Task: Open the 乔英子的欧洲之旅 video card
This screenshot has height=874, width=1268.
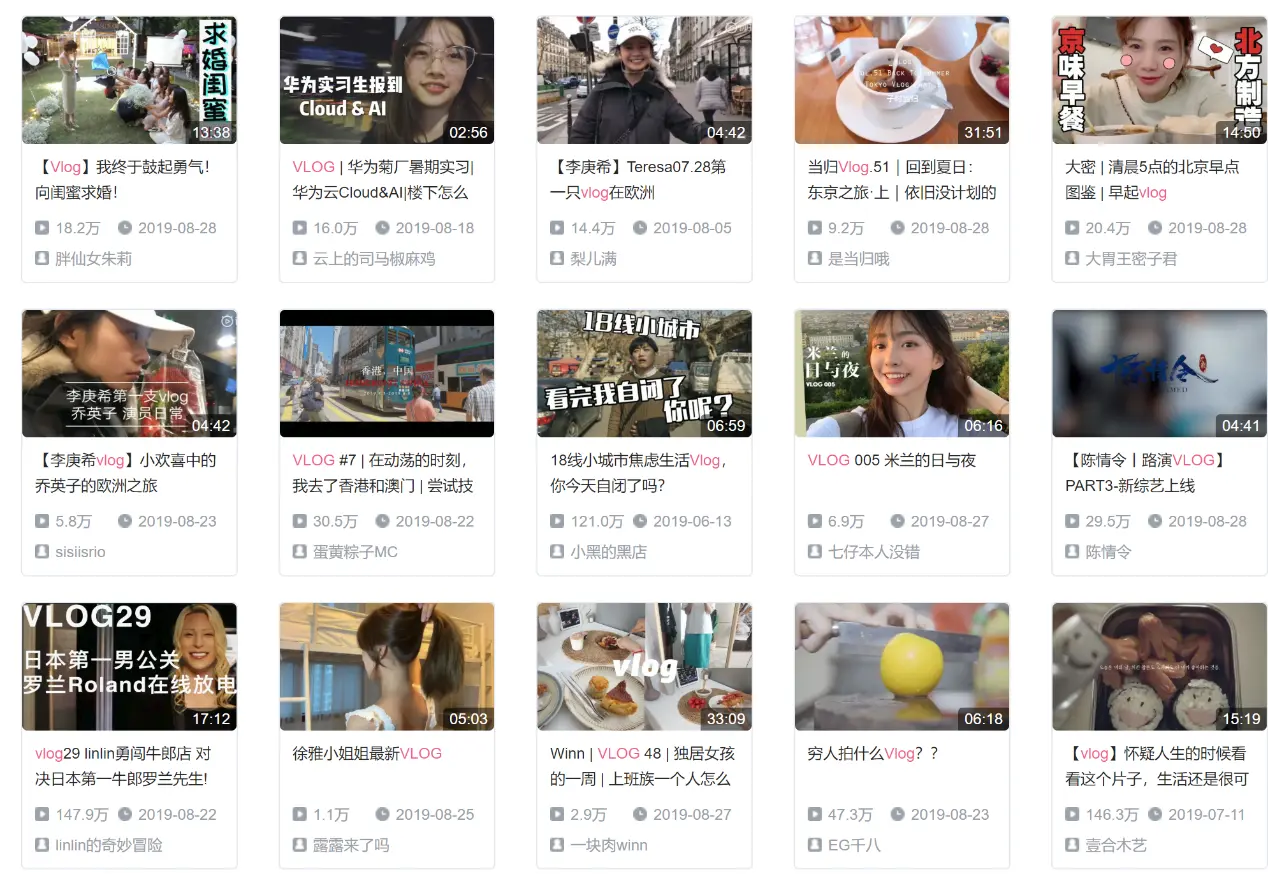Action: pyautogui.click(x=129, y=374)
